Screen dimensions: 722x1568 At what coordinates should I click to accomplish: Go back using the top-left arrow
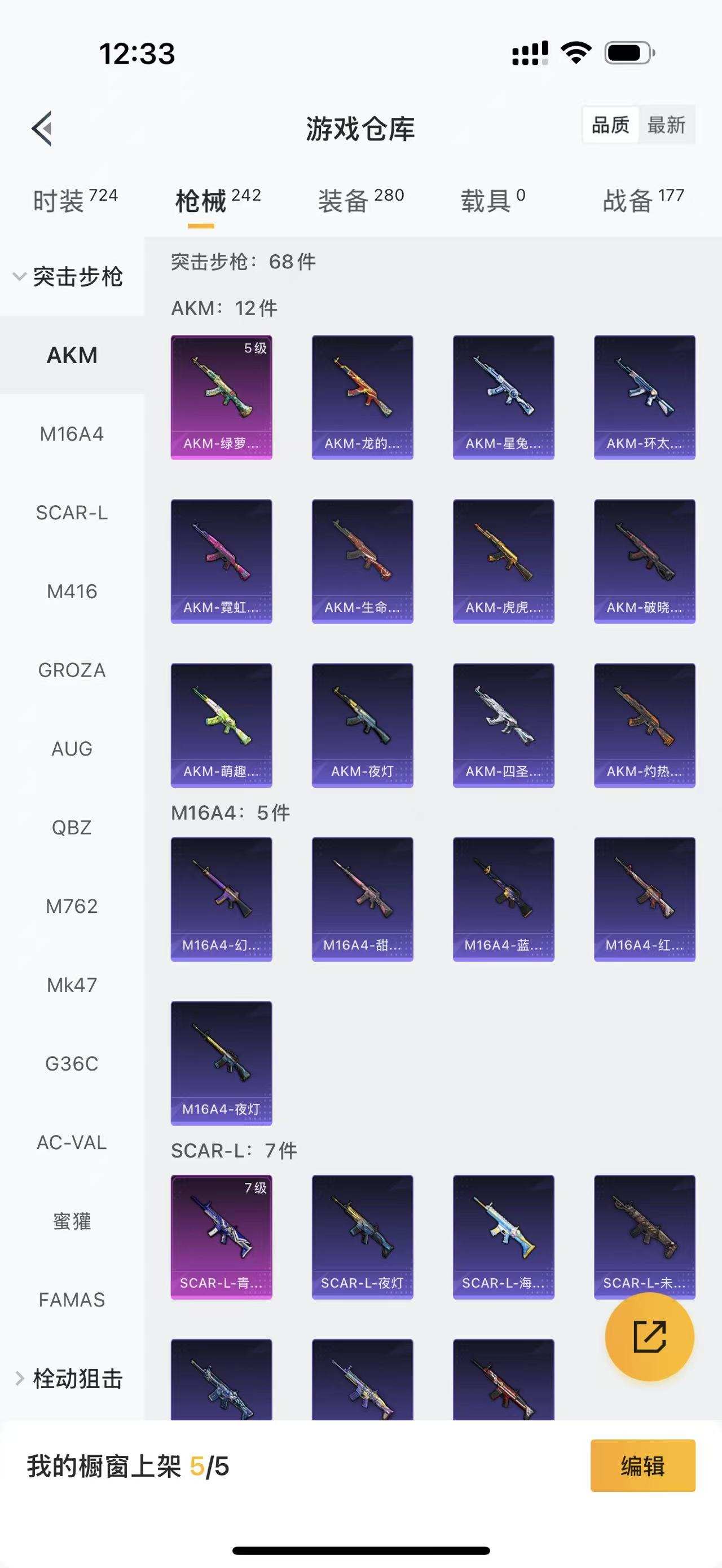[x=42, y=129]
